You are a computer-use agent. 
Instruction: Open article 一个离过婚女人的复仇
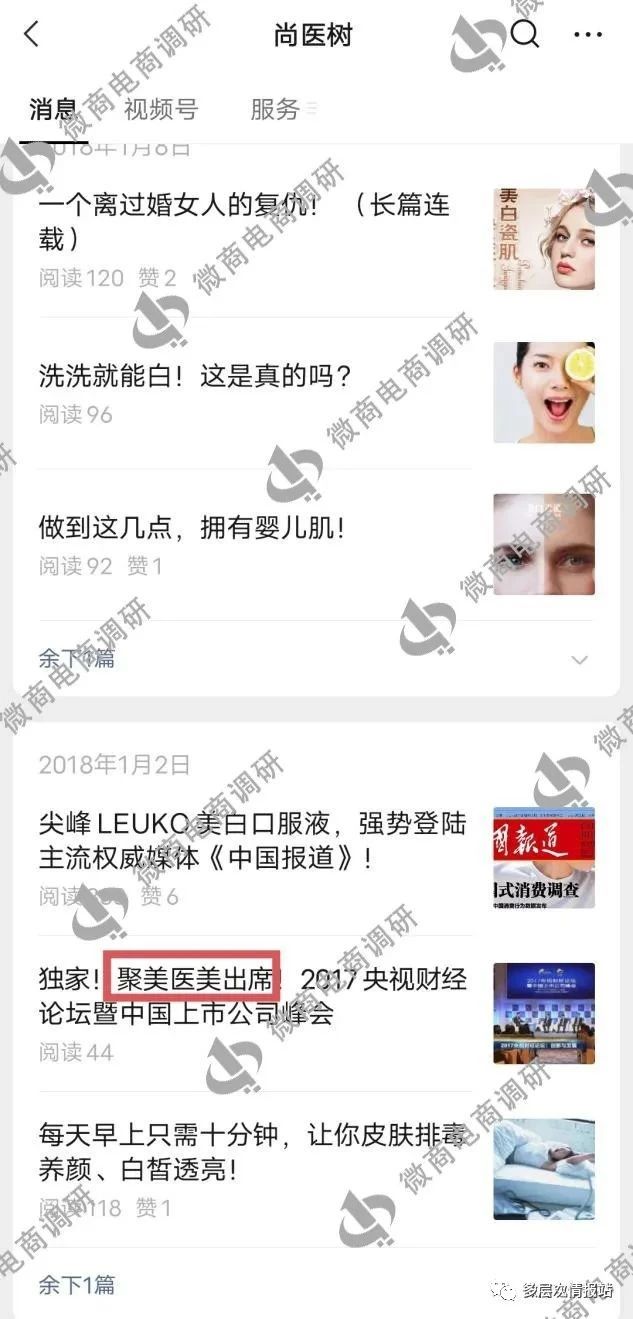pyautogui.click(x=244, y=222)
